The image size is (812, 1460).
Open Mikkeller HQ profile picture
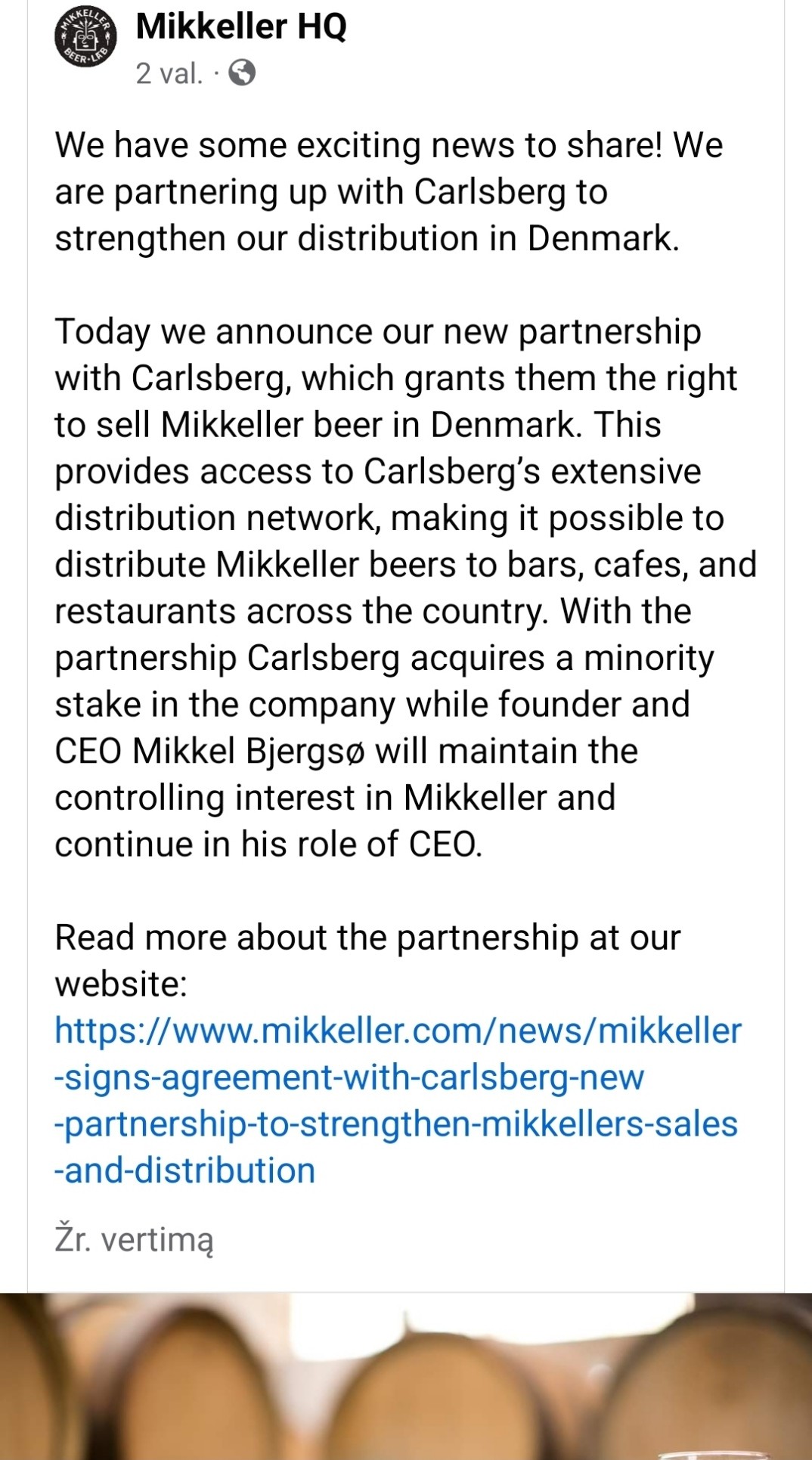[86, 37]
